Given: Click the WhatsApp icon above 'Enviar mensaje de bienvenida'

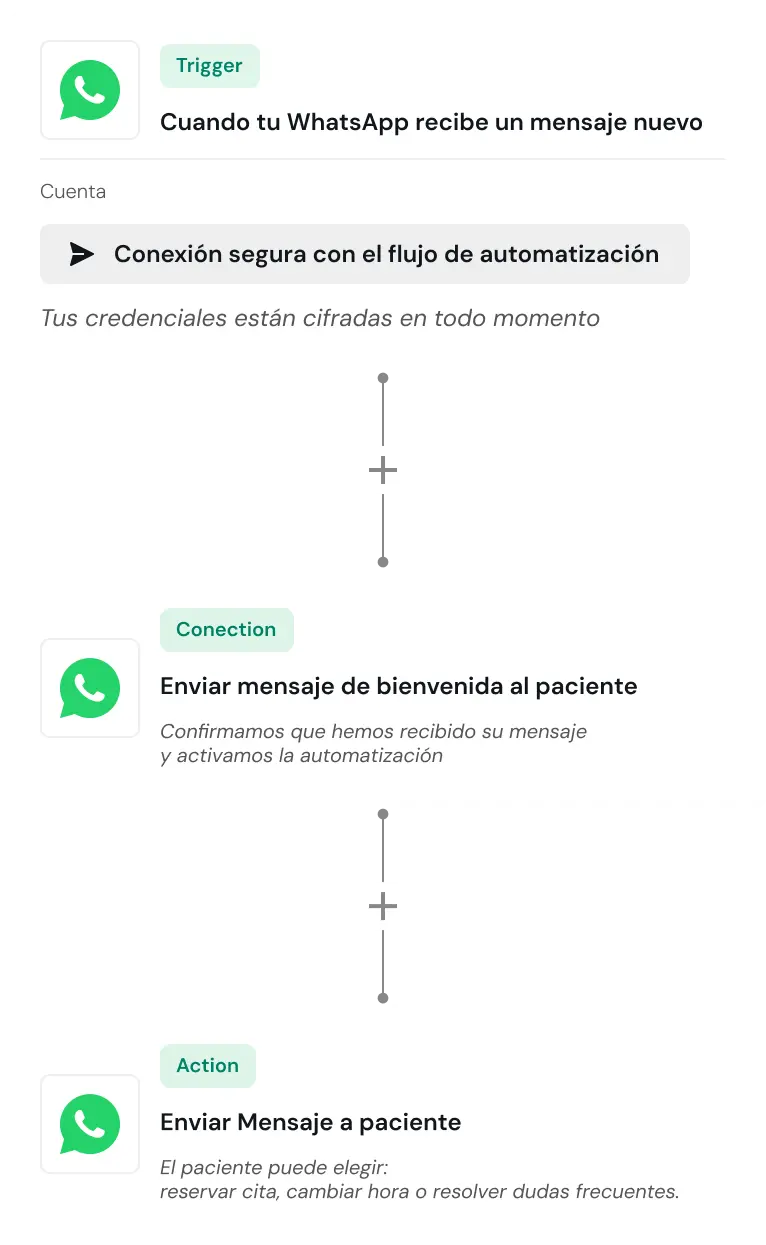Looking at the screenshot, I should tap(90, 687).
